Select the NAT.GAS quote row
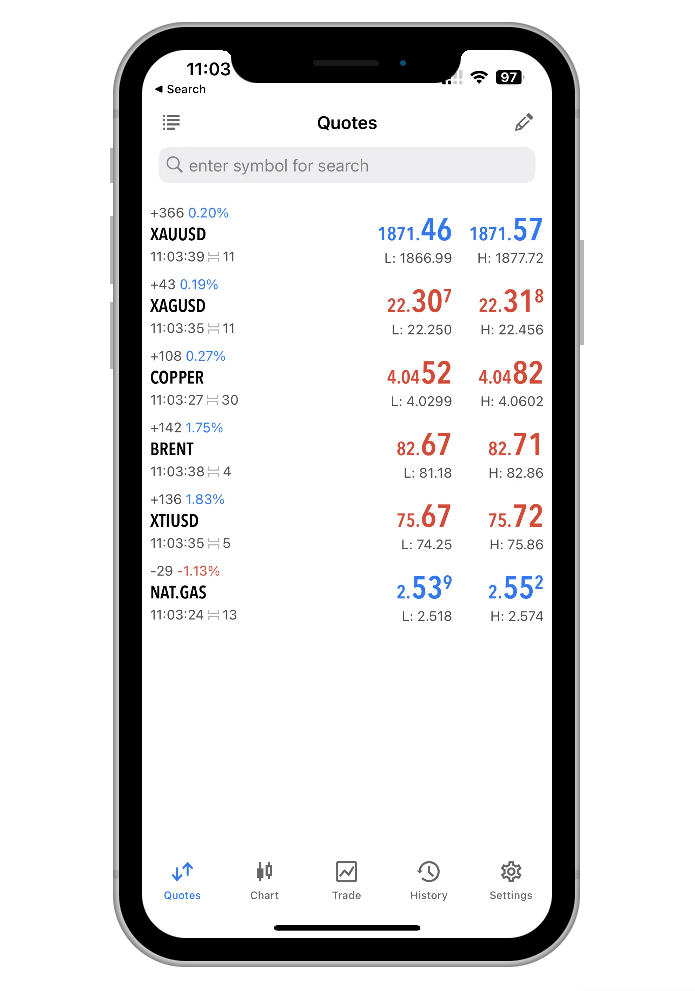 (x=346, y=593)
